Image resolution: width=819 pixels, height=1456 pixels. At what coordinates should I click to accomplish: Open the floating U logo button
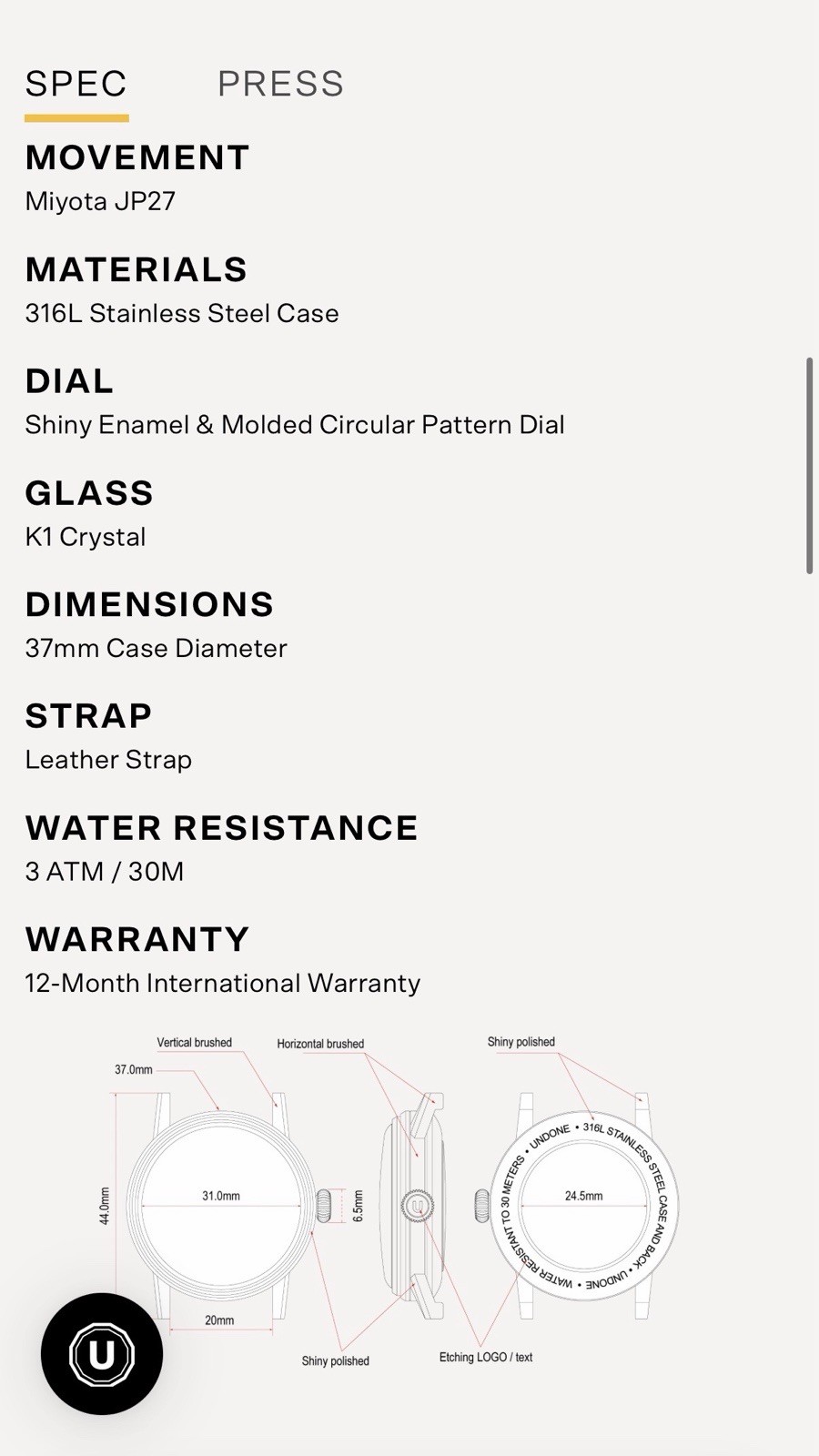pos(102,1354)
